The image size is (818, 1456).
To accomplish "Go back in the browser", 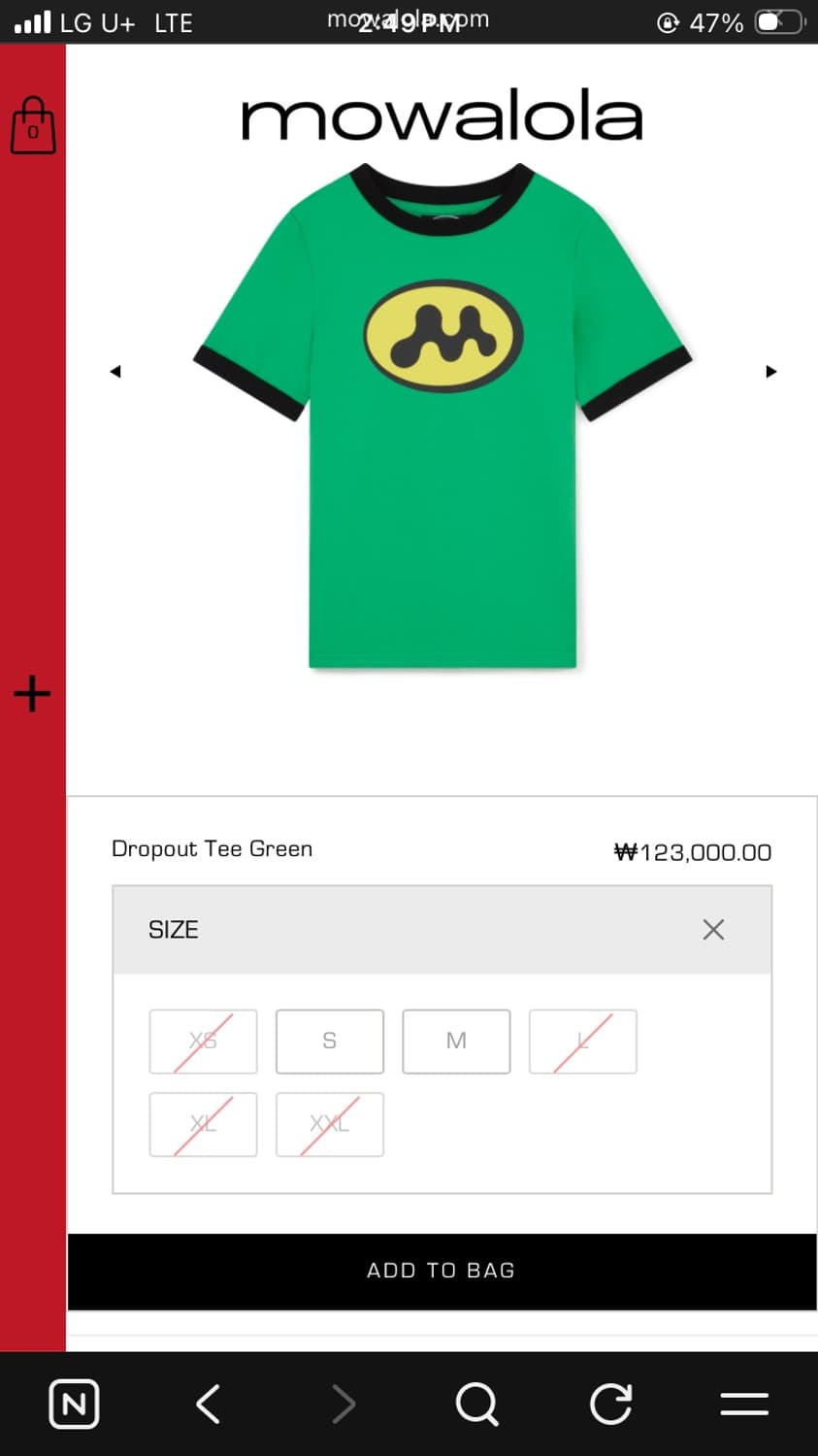I will pyautogui.click(x=209, y=1404).
